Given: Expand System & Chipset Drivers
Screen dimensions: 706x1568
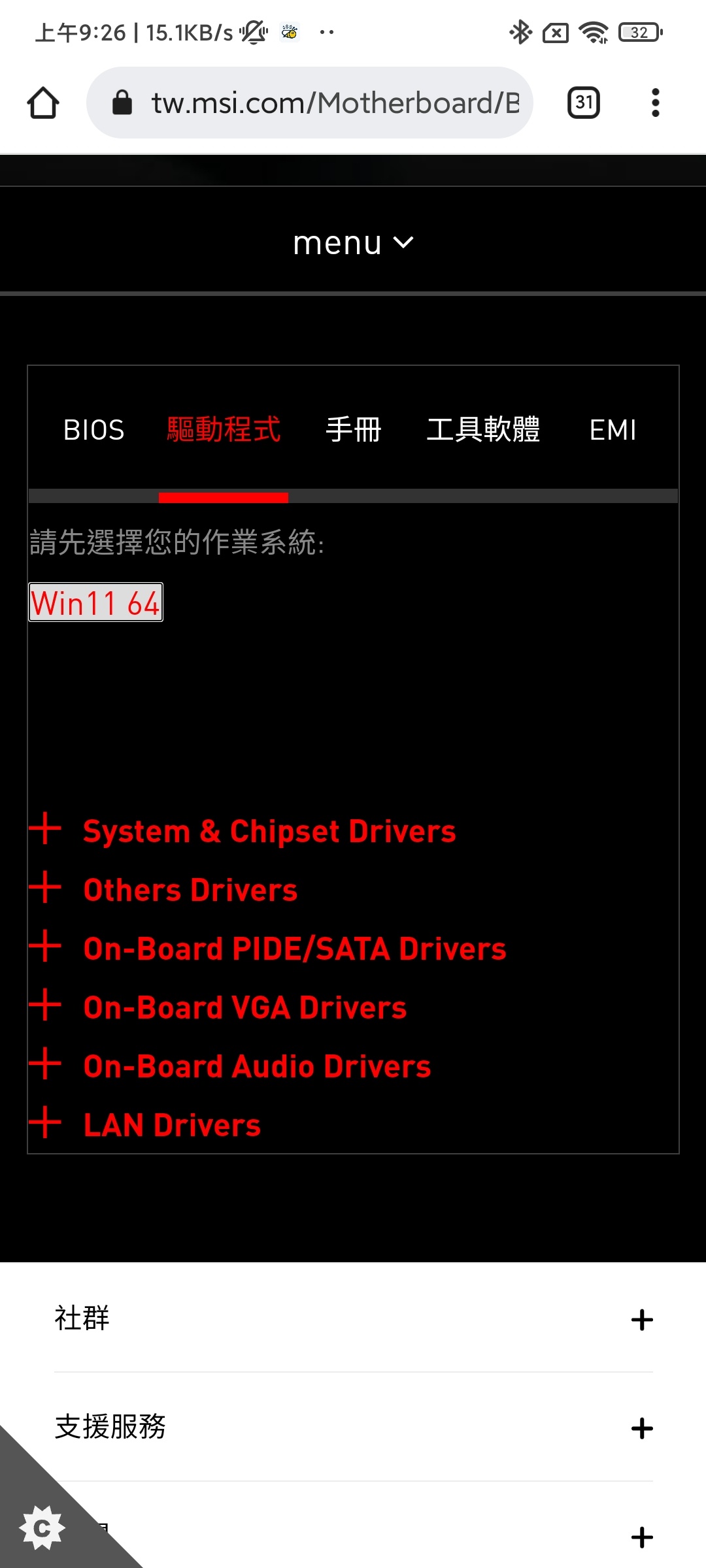Looking at the screenshot, I should point(269,831).
